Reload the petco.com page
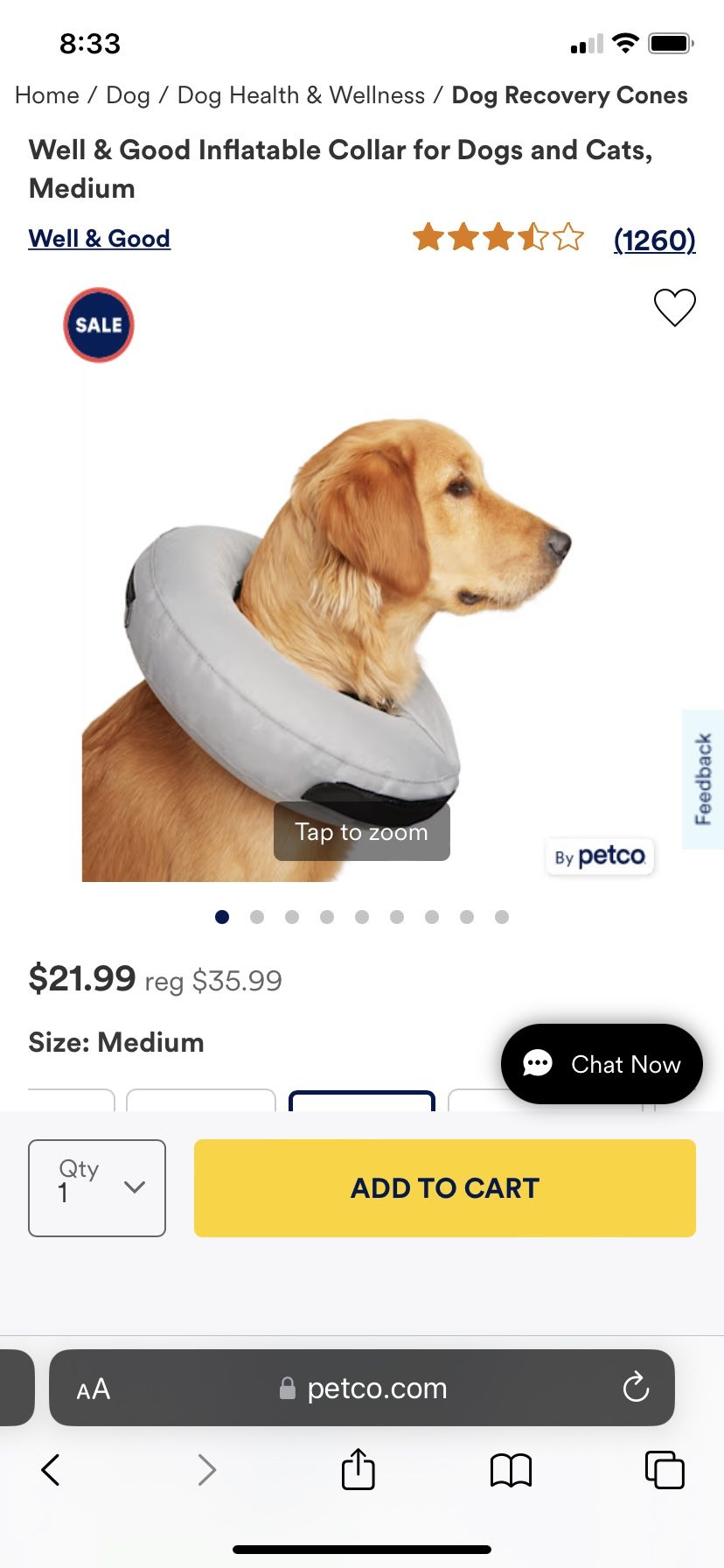Viewport: 724px width, 1568px height. click(636, 1388)
